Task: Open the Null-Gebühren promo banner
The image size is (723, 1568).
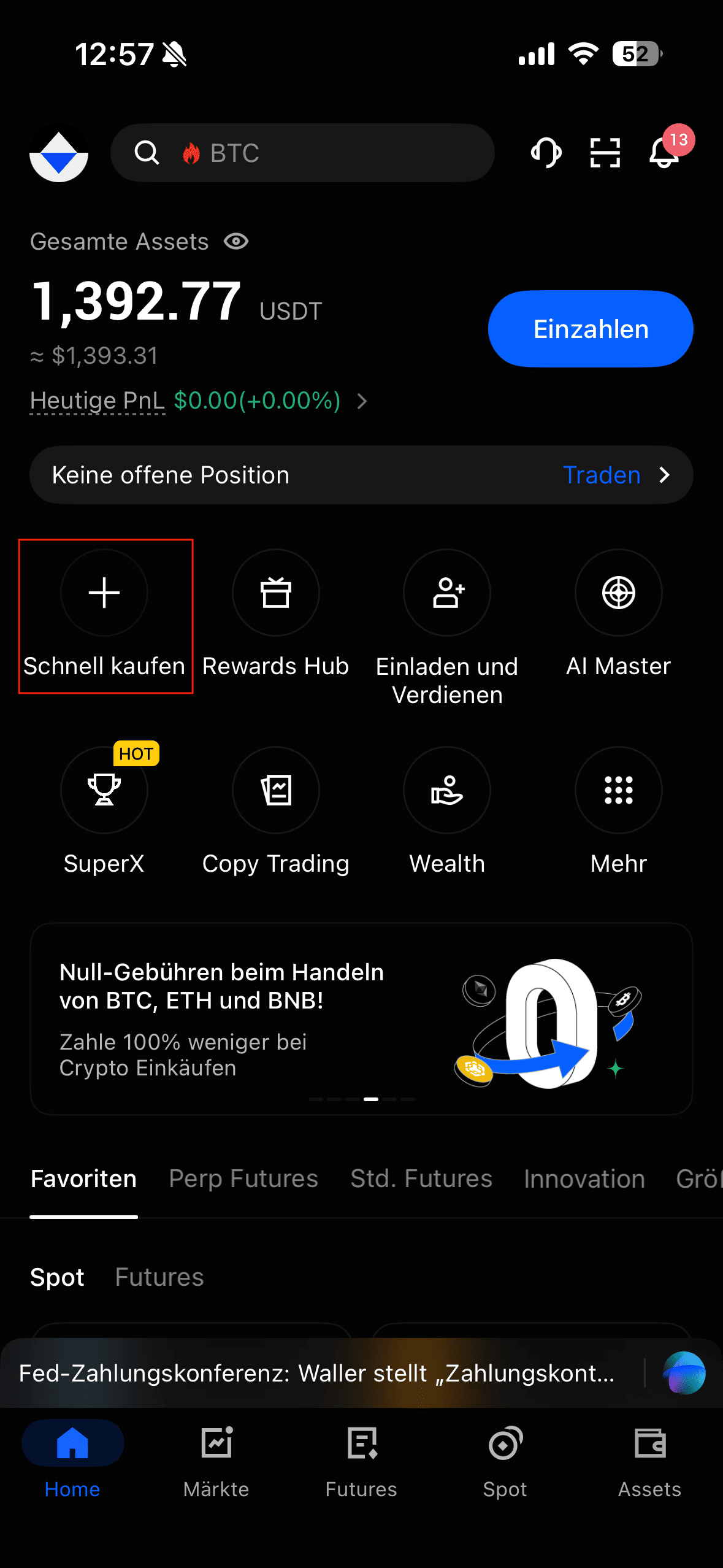Action: click(x=361, y=1020)
